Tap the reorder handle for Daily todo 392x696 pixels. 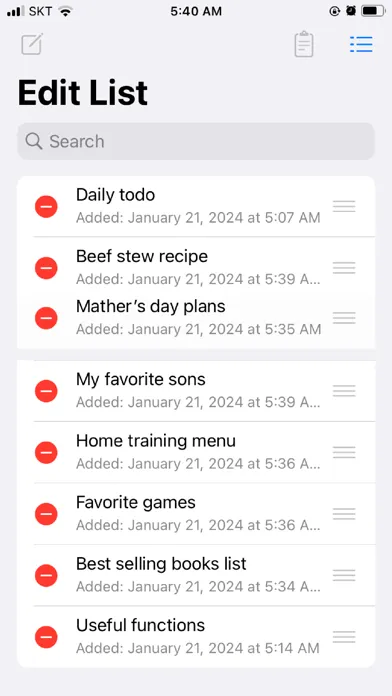pos(344,206)
